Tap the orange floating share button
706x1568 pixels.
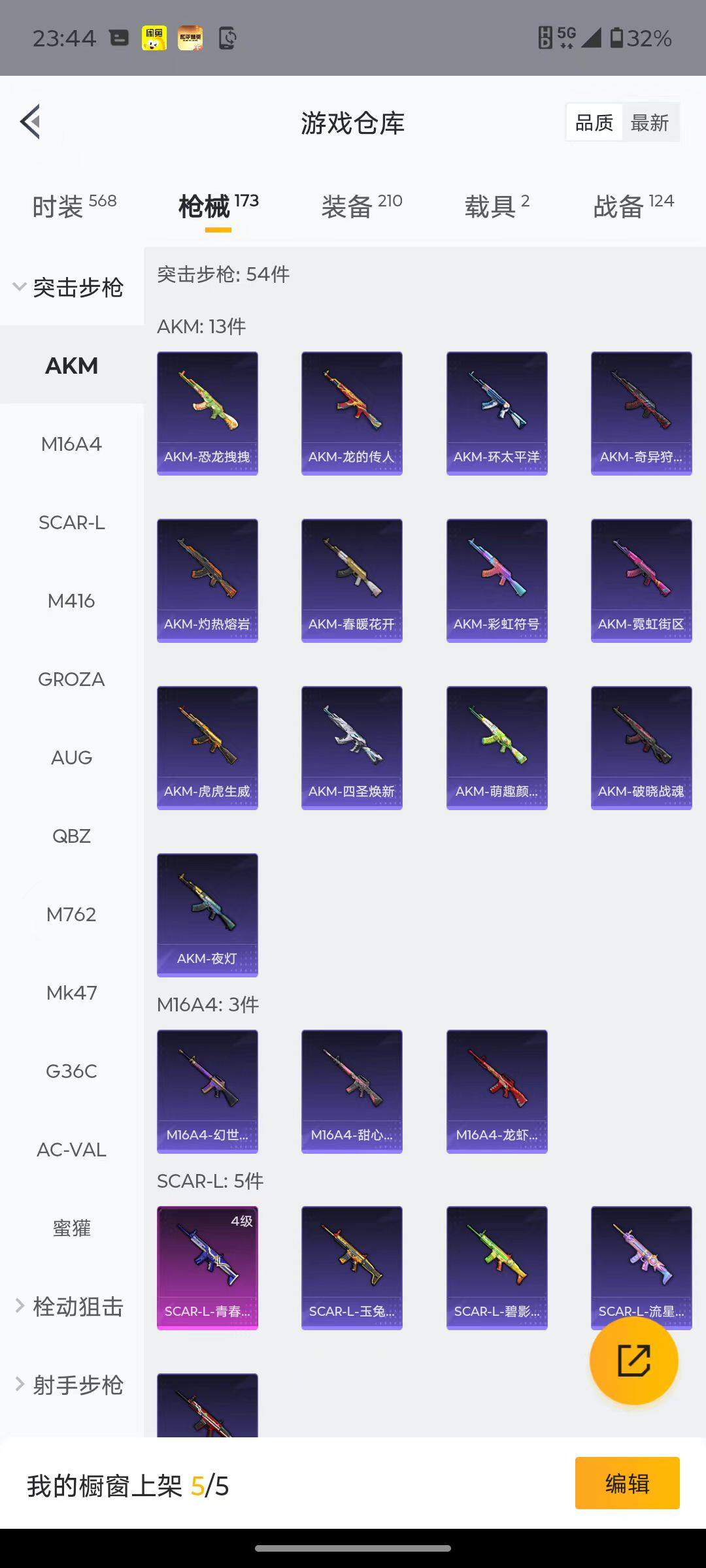633,1361
